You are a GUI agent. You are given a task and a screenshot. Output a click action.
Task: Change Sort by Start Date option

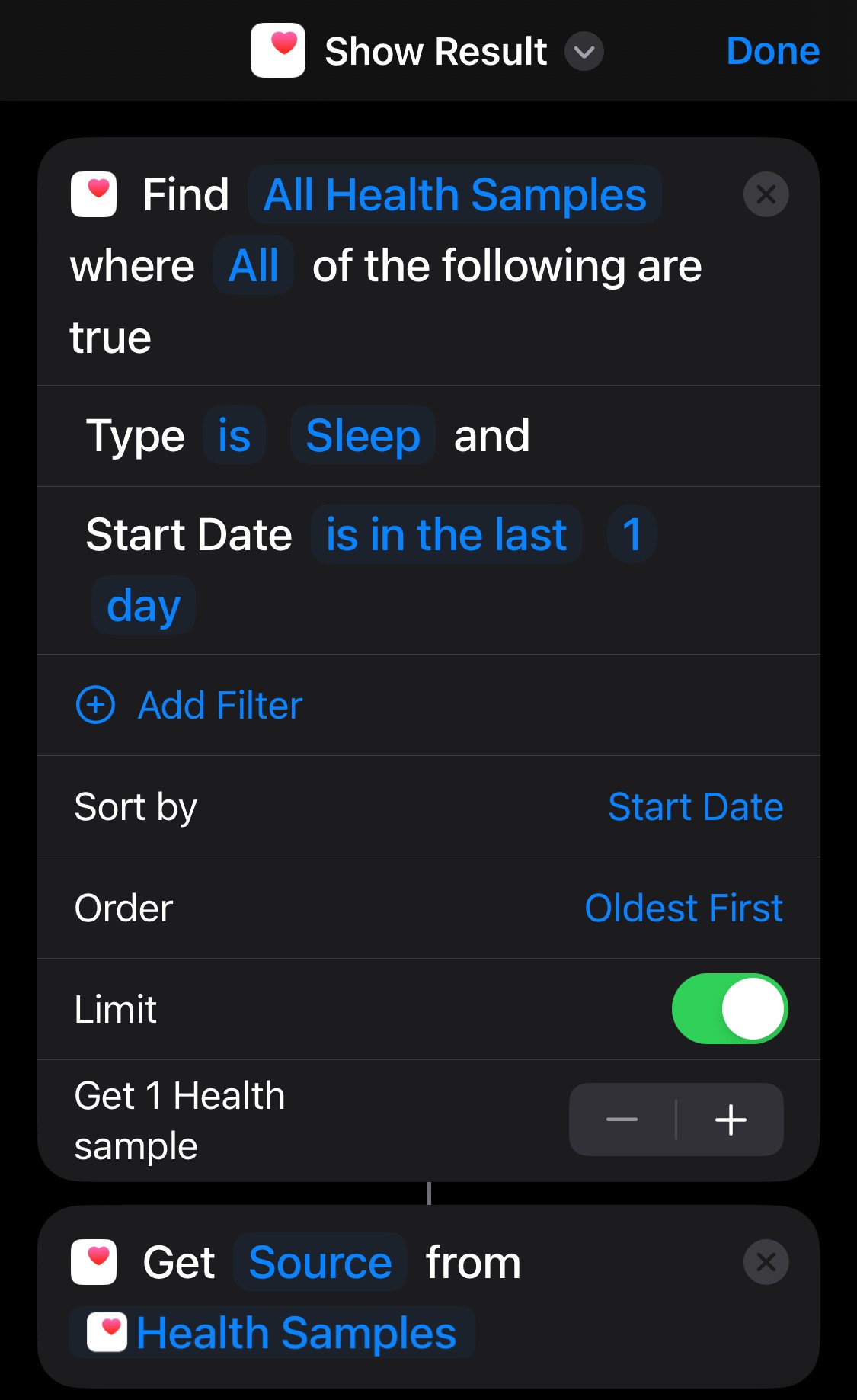click(x=695, y=807)
